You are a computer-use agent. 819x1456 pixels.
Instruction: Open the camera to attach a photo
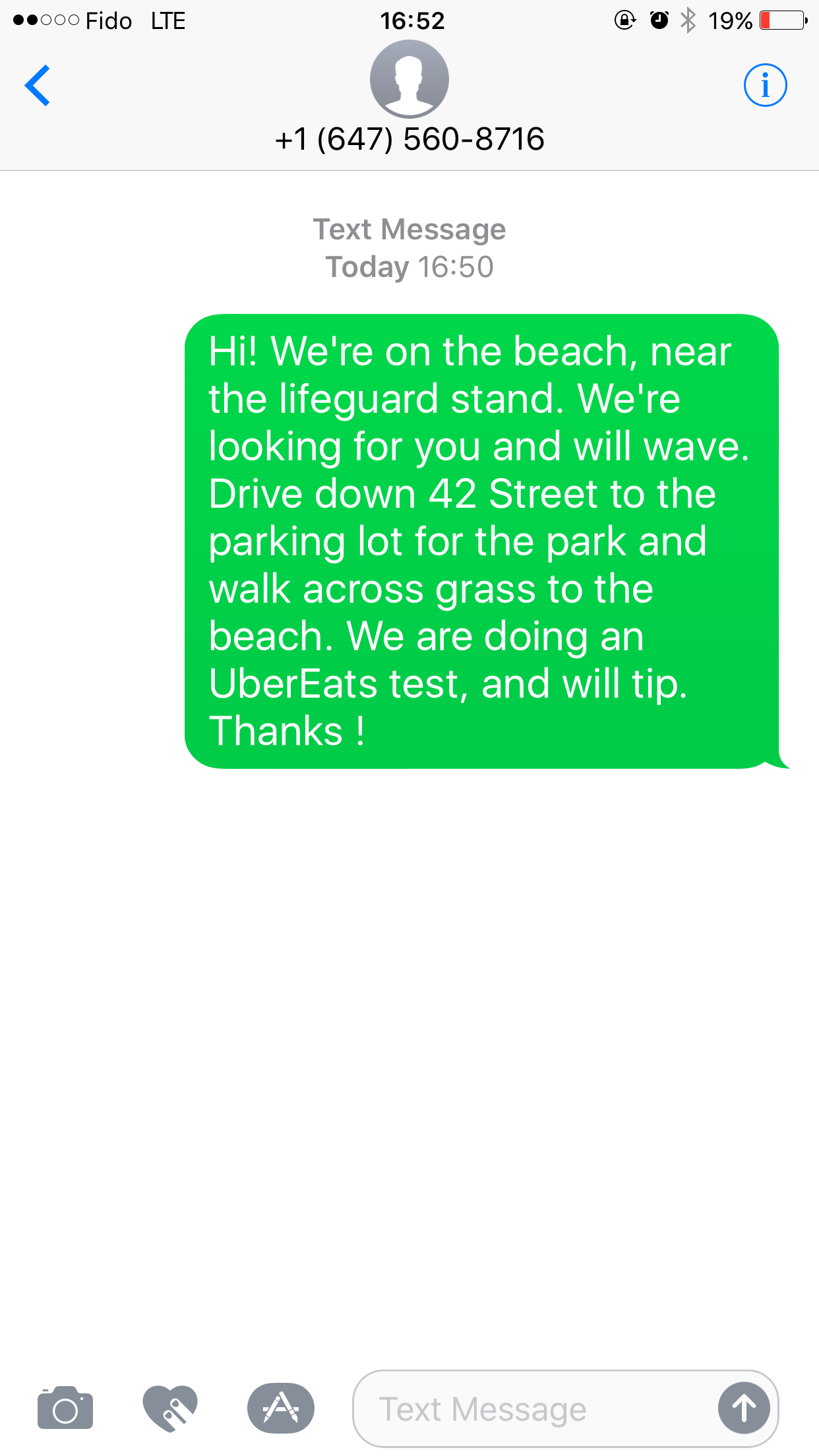coord(65,1408)
